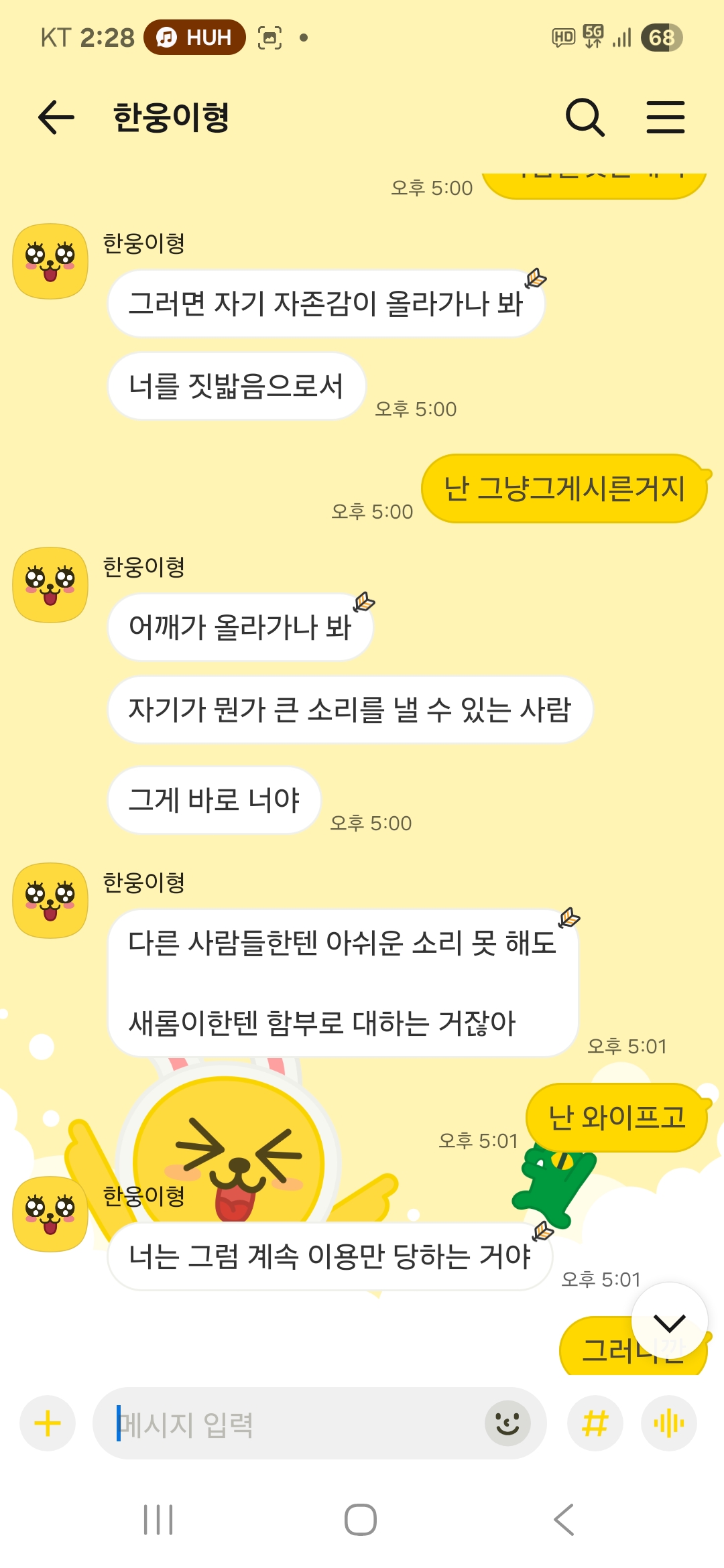Screen dimensions: 724x1568
Task: Tap the system home button
Action: pyautogui.click(x=361, y=1520)
